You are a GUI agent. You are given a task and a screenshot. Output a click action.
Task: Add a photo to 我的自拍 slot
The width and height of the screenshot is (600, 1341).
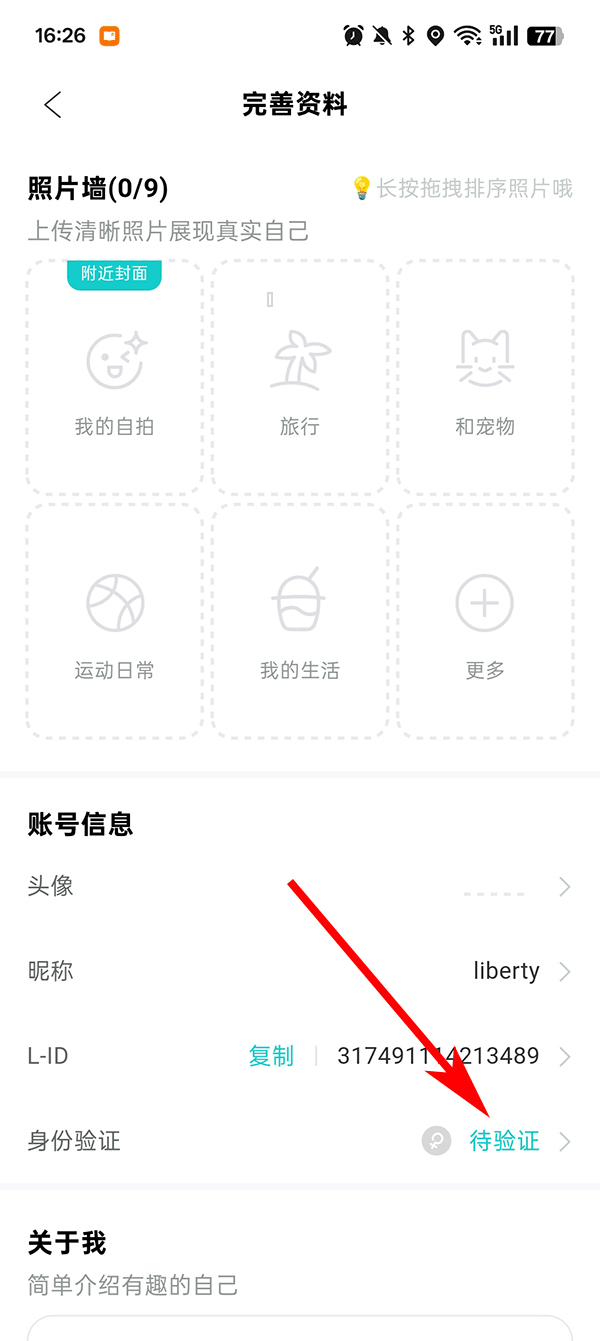pyautogui.click(x=114, y=378)
